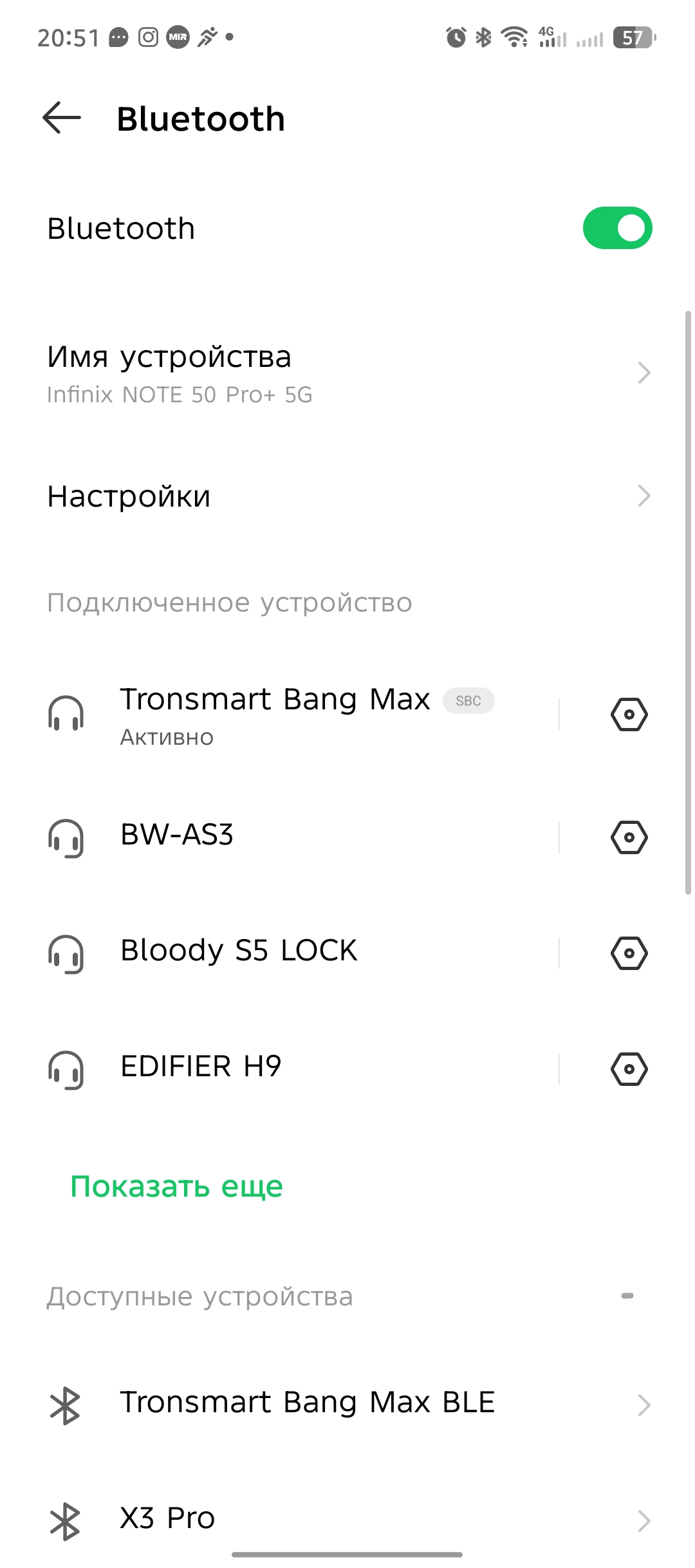Turn off the Bluetooth switch
The width and height of the screenshot is (695, 1568).
coord(616,228)
